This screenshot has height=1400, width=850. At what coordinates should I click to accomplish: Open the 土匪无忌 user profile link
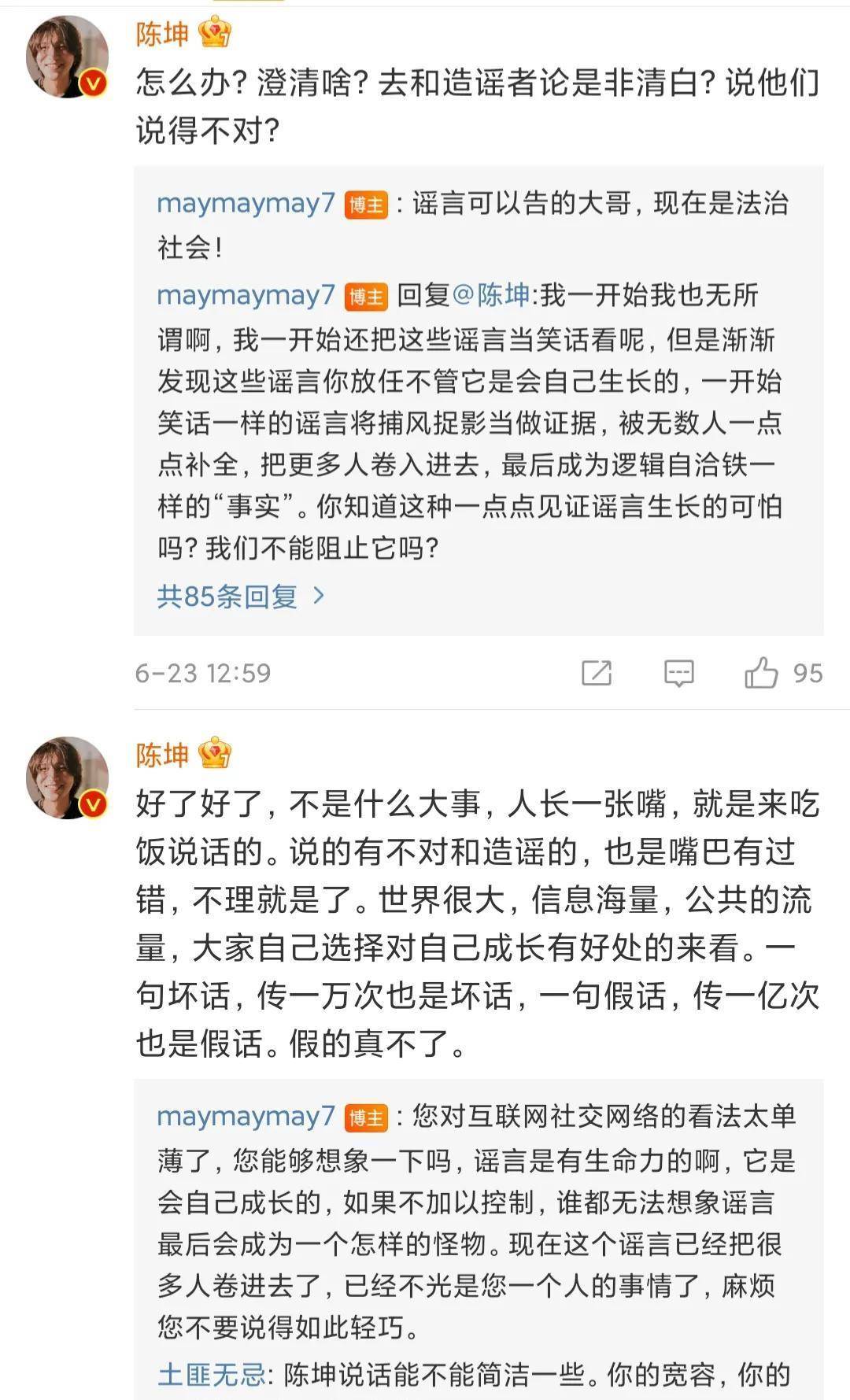212,1375
